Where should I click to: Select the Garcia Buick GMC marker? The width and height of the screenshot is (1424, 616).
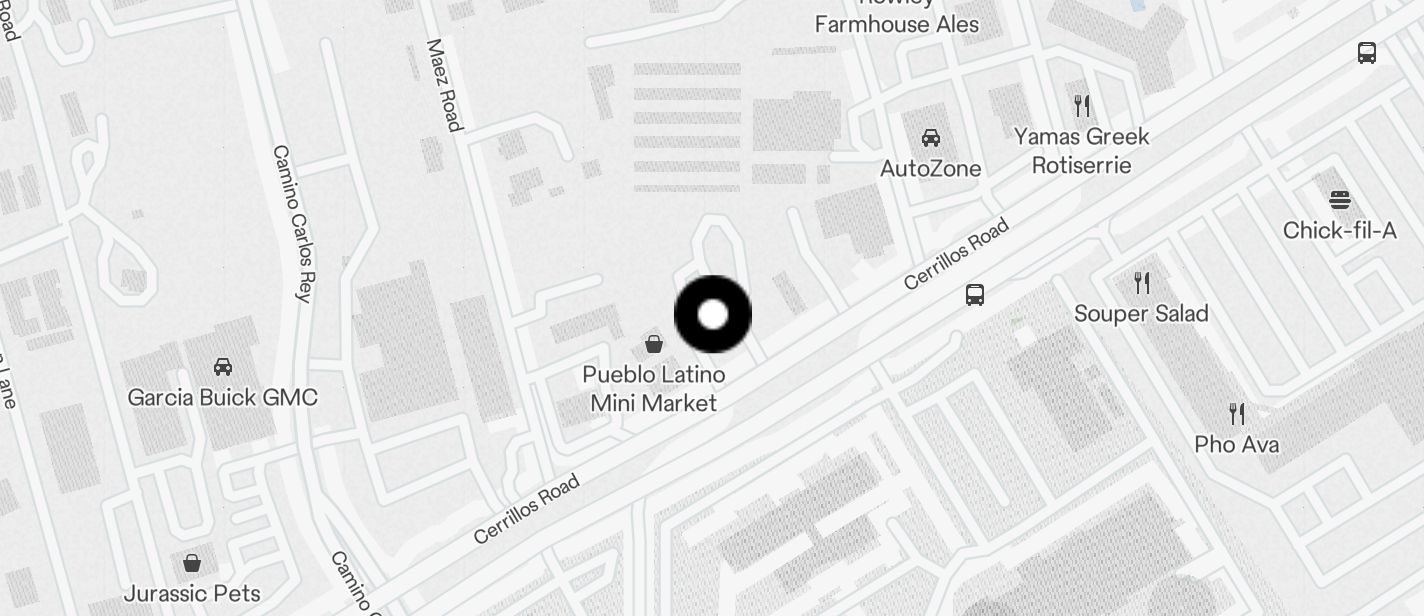[223, 367]
